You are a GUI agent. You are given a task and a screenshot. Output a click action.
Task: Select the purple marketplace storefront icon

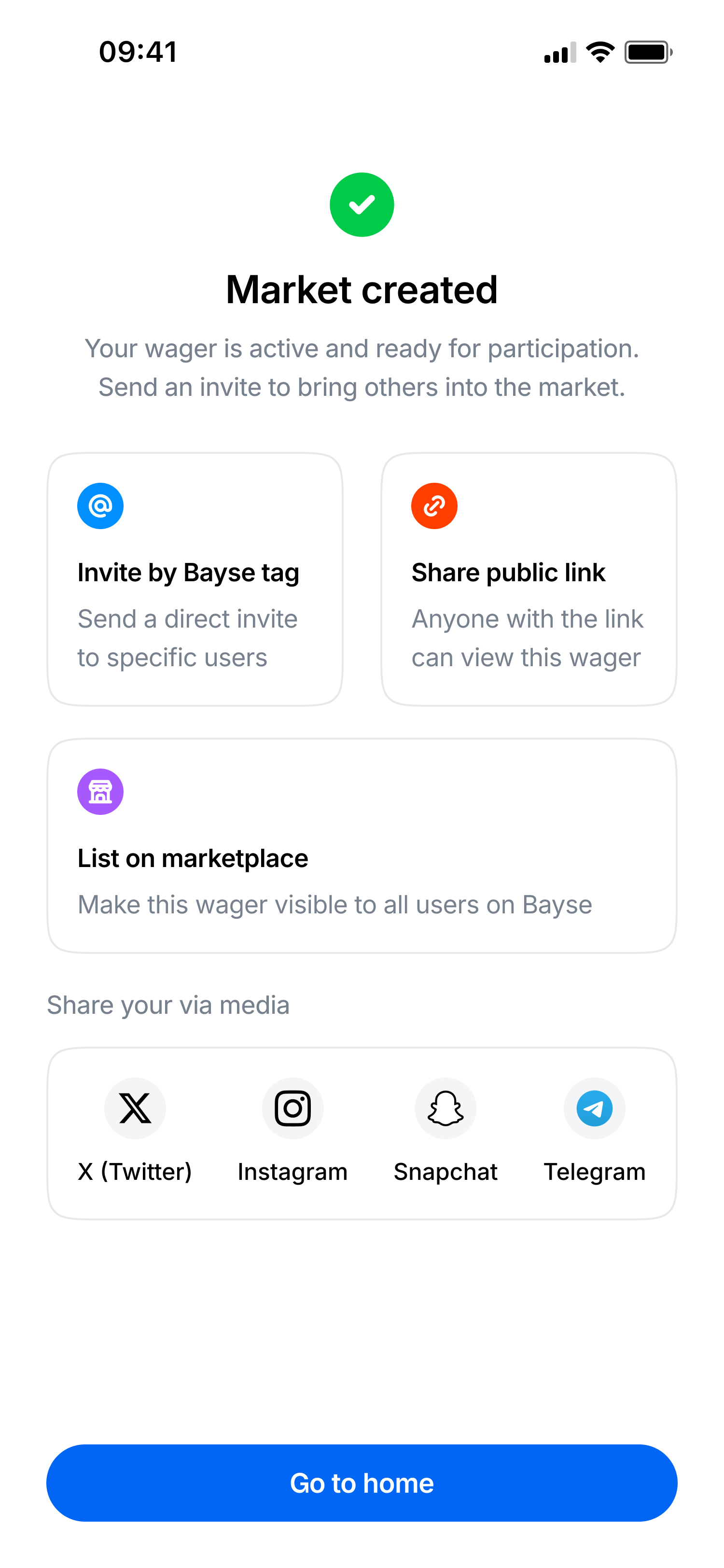click(100, 791)
